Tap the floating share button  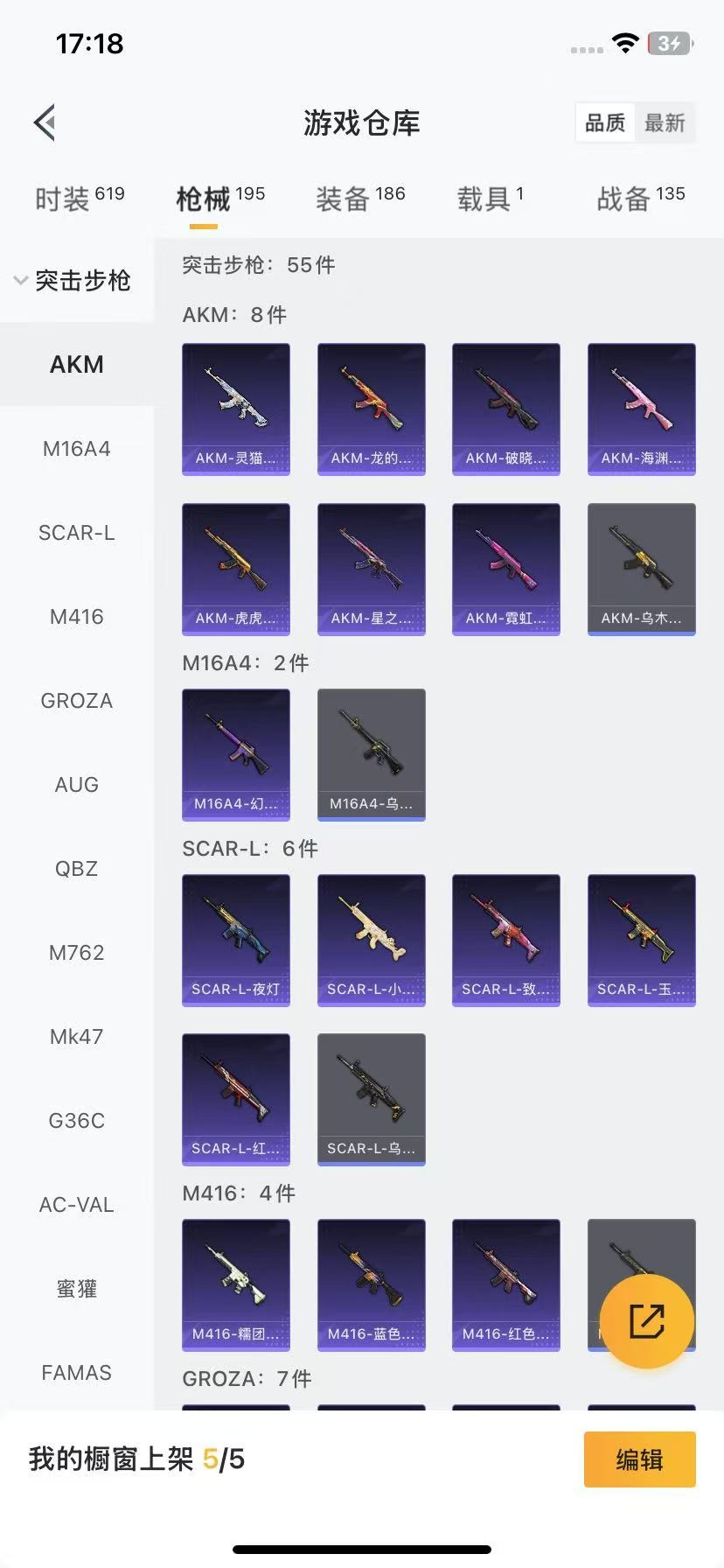click(647, 1320)
